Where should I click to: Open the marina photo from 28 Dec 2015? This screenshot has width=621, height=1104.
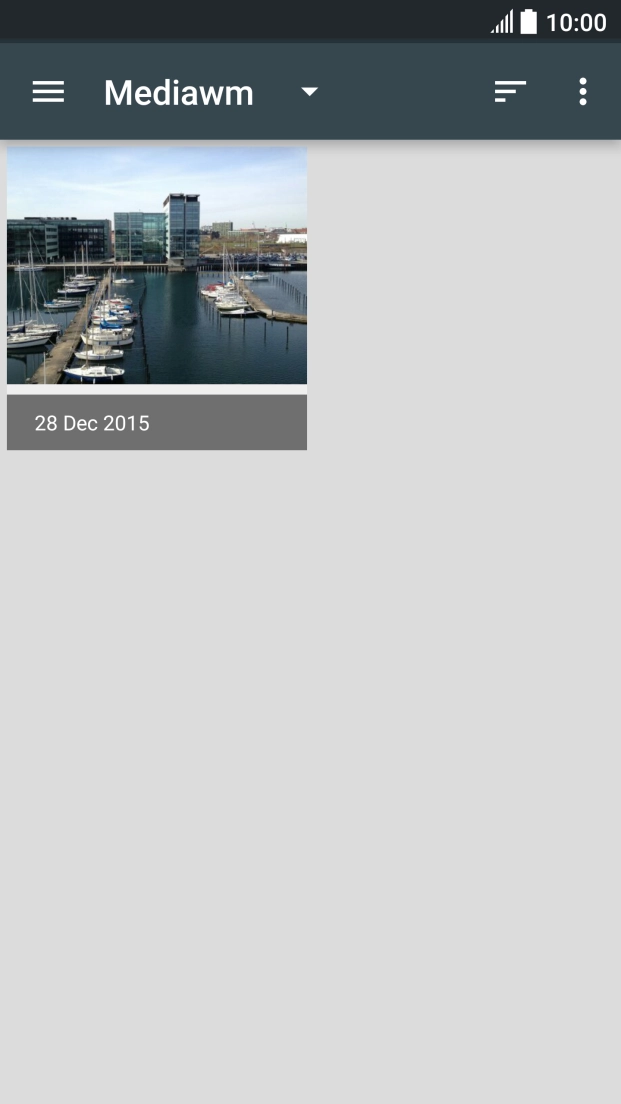click(157, 266)
